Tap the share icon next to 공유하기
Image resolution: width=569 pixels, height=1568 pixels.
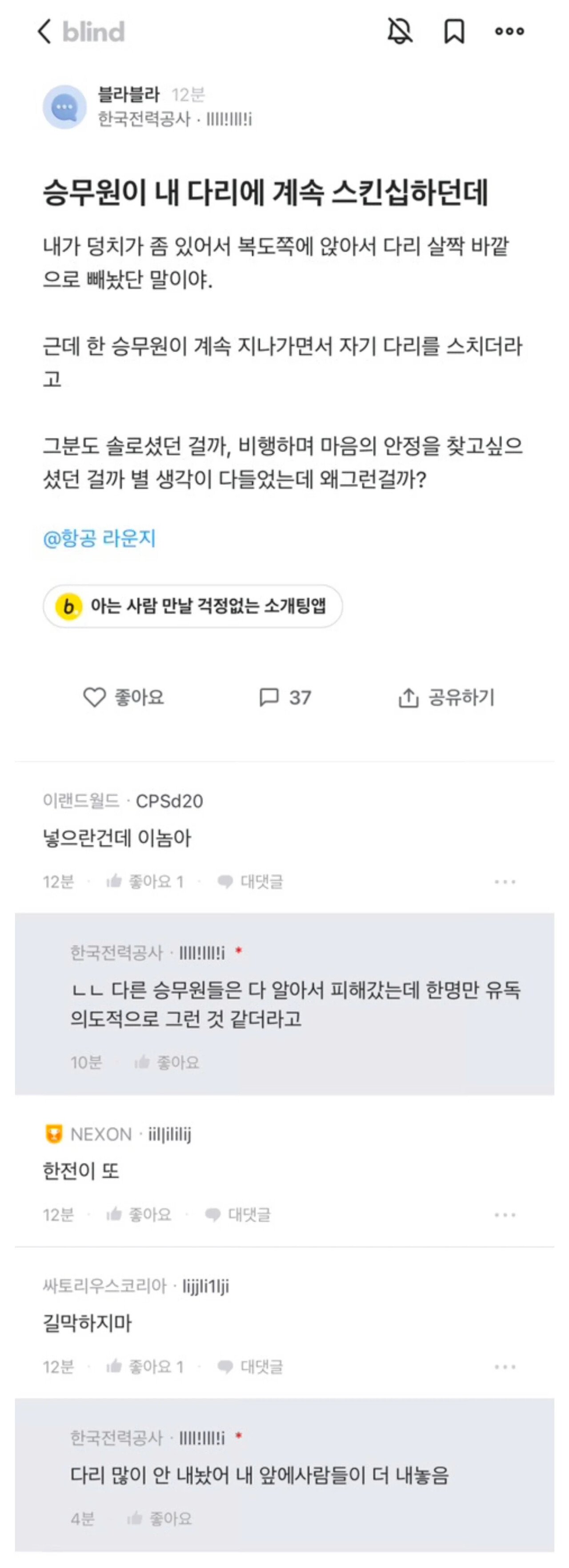coord(409,698)
